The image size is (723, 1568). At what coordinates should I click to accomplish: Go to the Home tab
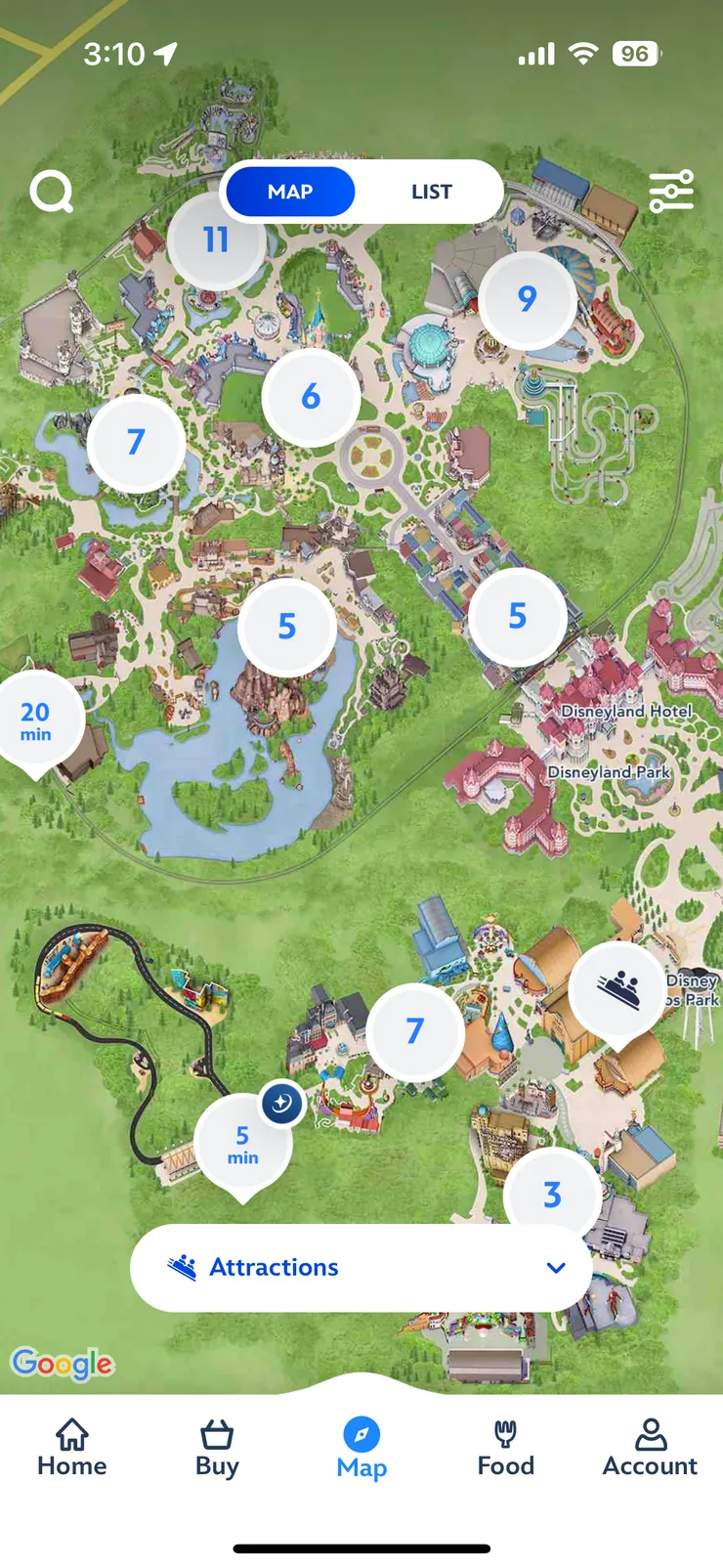click(72, 1448)
